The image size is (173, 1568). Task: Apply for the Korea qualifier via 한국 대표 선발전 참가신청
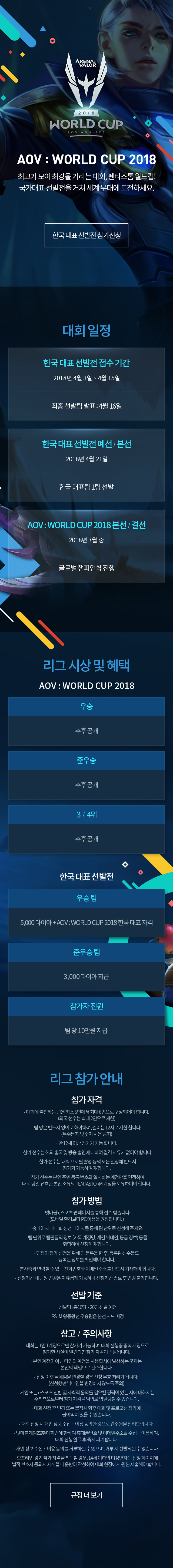(86, 235)
